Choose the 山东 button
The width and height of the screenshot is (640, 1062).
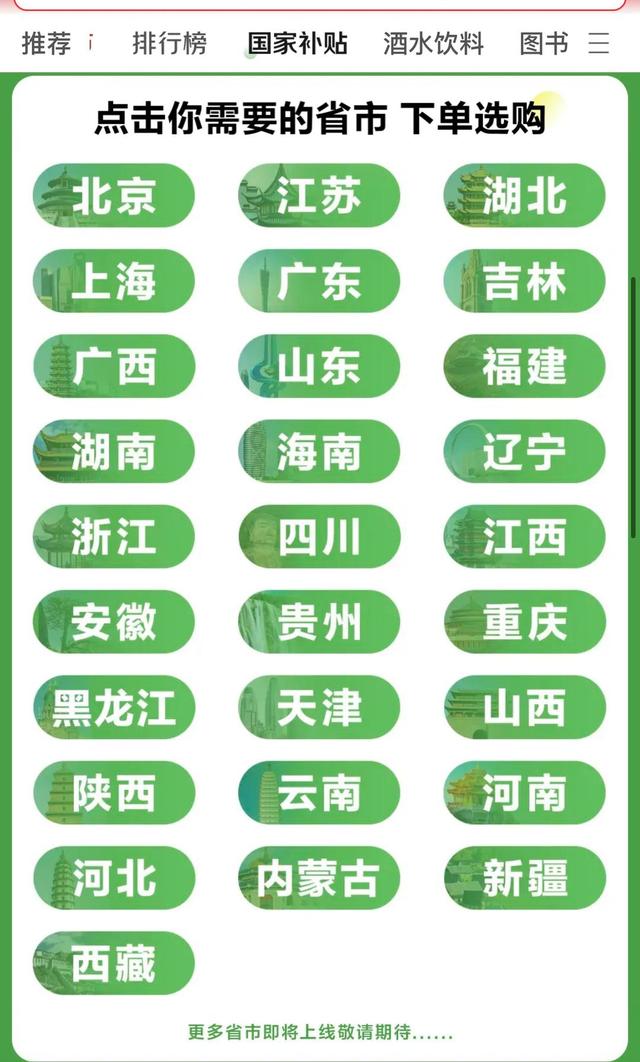(319, 366)
